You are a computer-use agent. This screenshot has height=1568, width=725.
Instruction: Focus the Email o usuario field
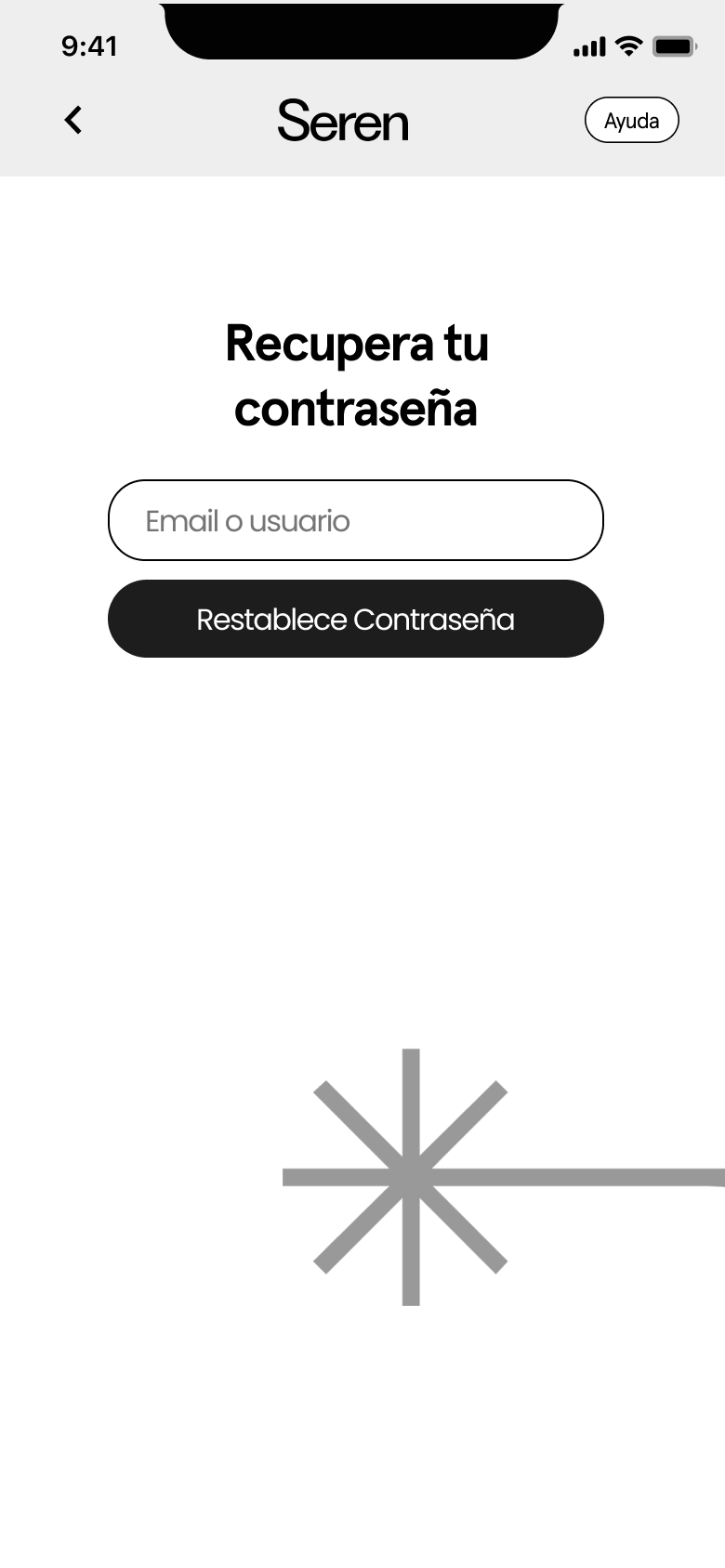point(356,520)
